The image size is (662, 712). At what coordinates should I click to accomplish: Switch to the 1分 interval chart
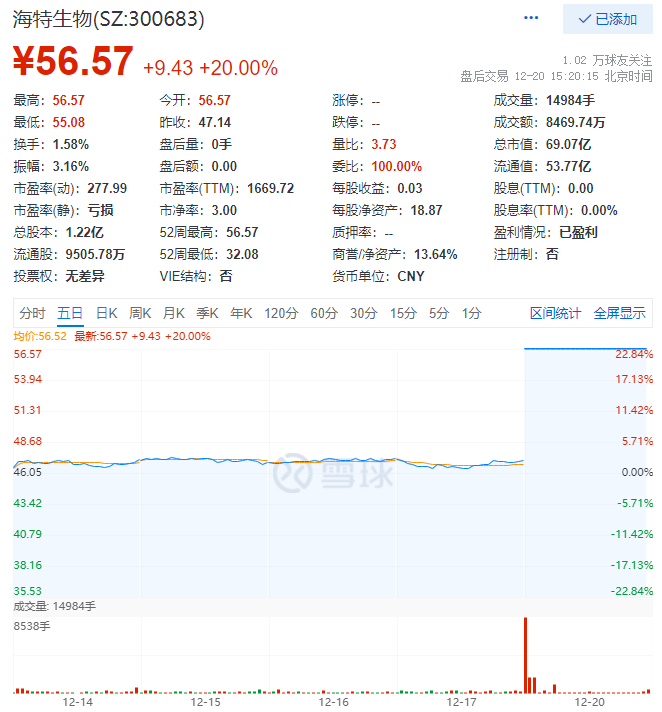(x=471, y=313)
